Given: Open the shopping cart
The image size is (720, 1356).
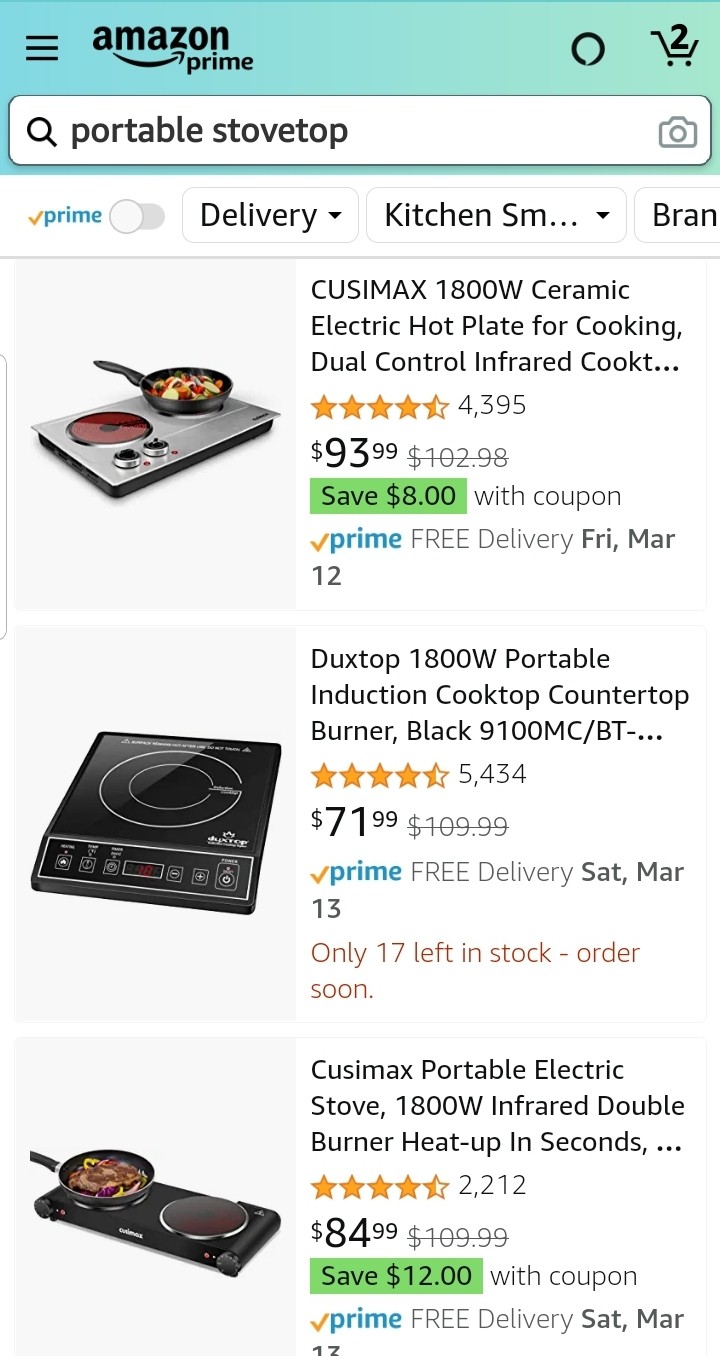Looking at the screenshot, I should coord(673,46).
